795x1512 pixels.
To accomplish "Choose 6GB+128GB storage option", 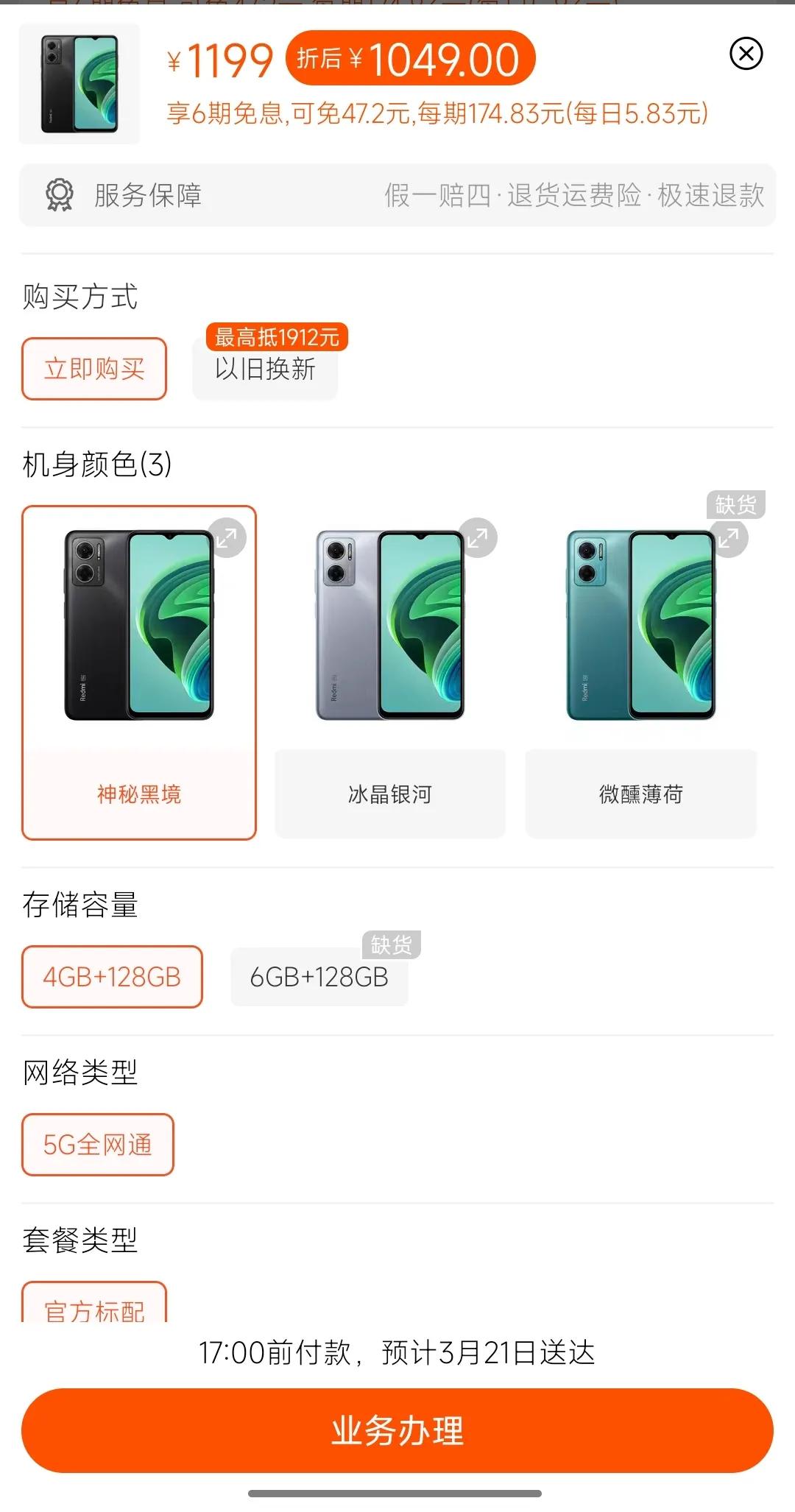I will point(319,977).
